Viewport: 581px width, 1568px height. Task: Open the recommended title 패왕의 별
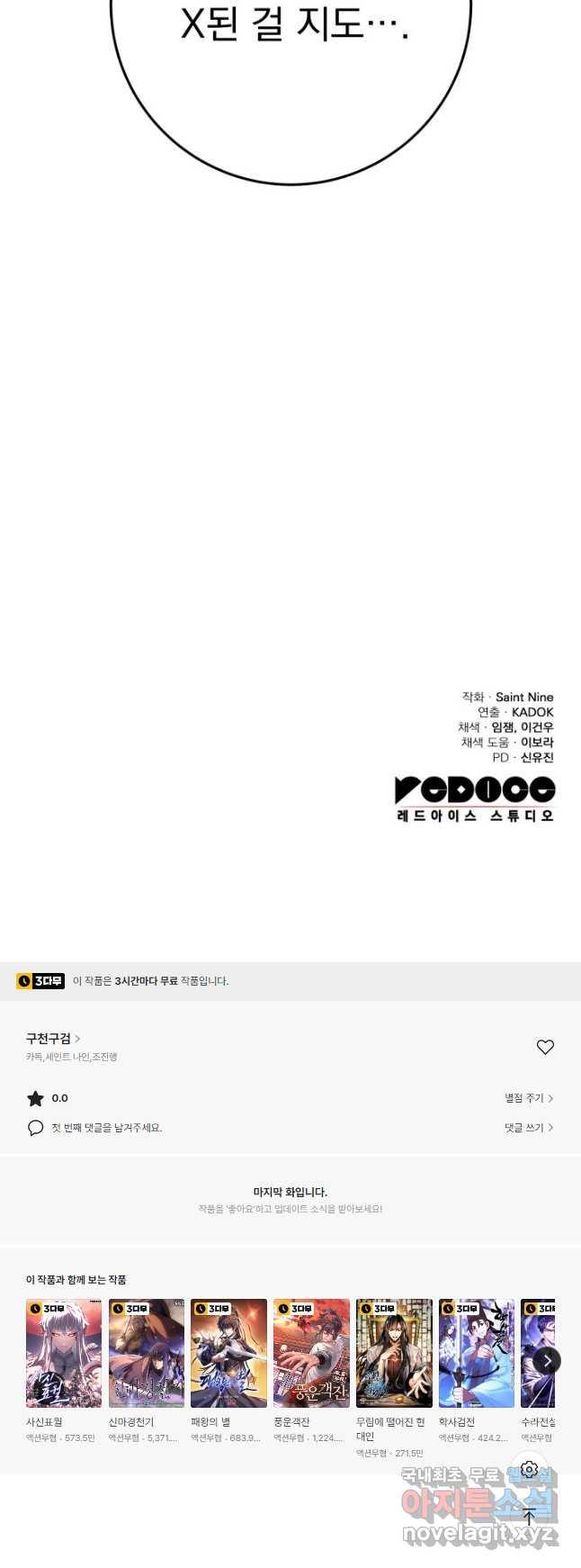(x=228, y=1353)
